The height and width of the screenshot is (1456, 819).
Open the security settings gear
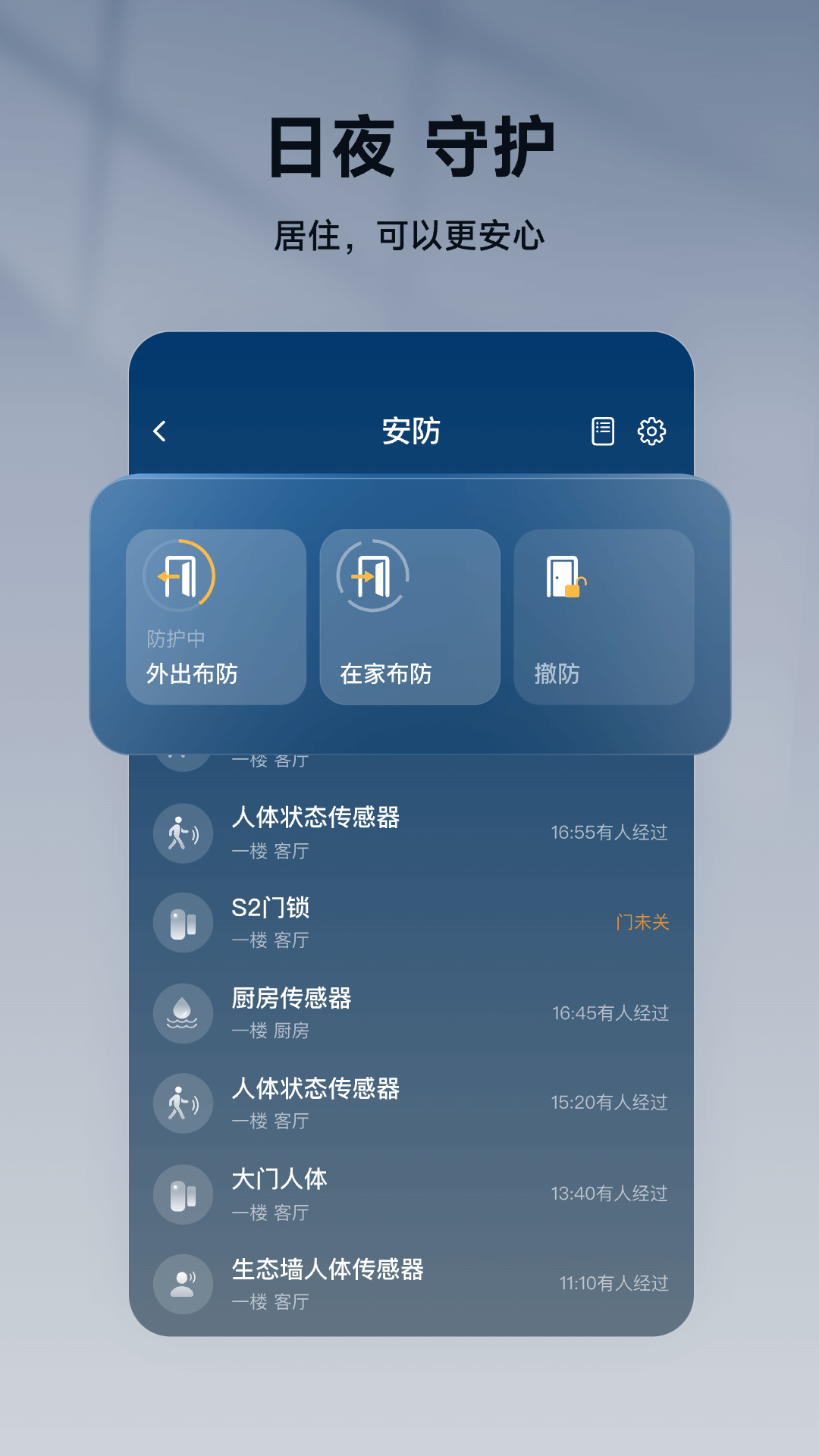[652, 431]
